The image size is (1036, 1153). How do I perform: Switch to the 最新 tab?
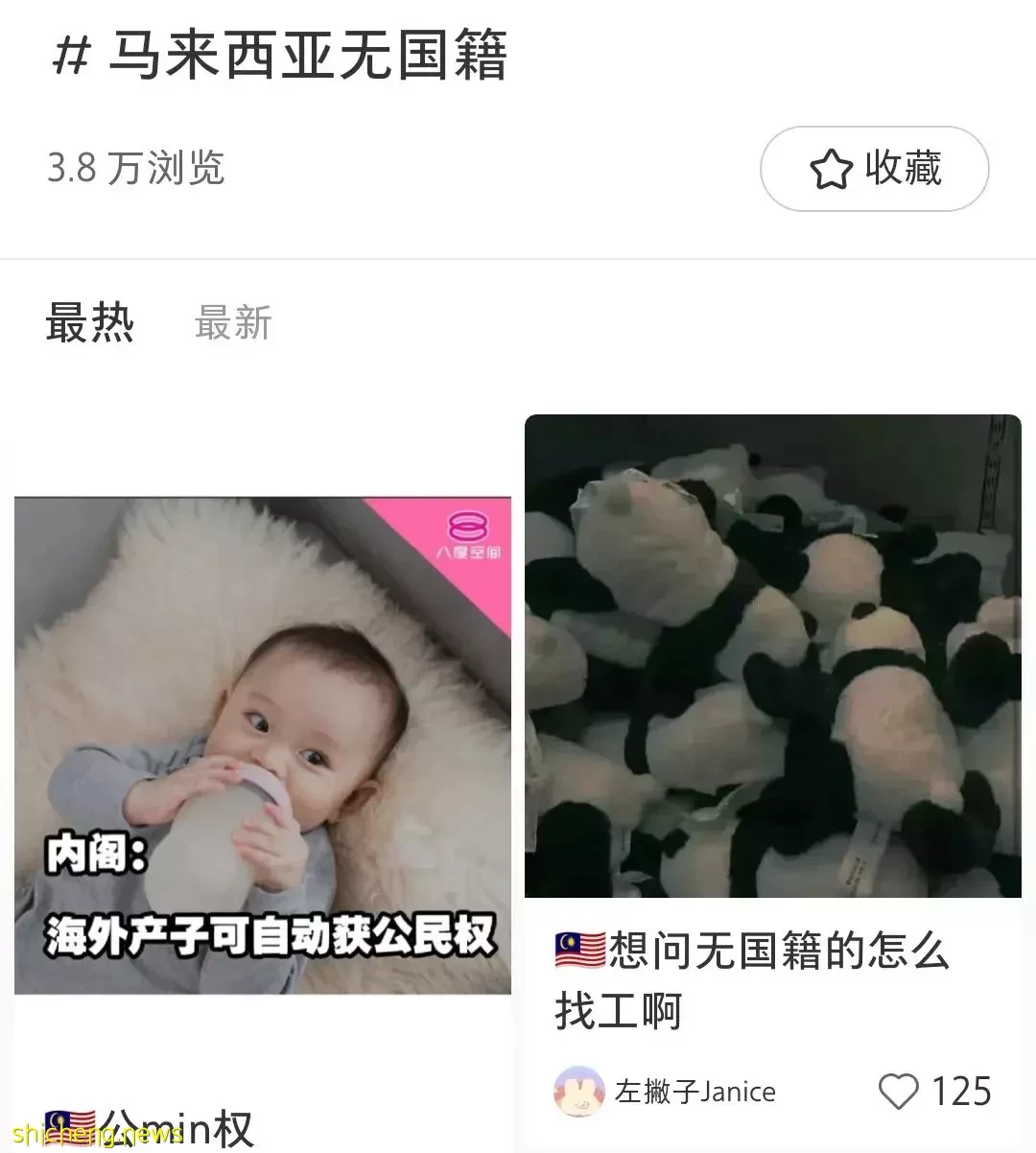[x=233, y=322]
